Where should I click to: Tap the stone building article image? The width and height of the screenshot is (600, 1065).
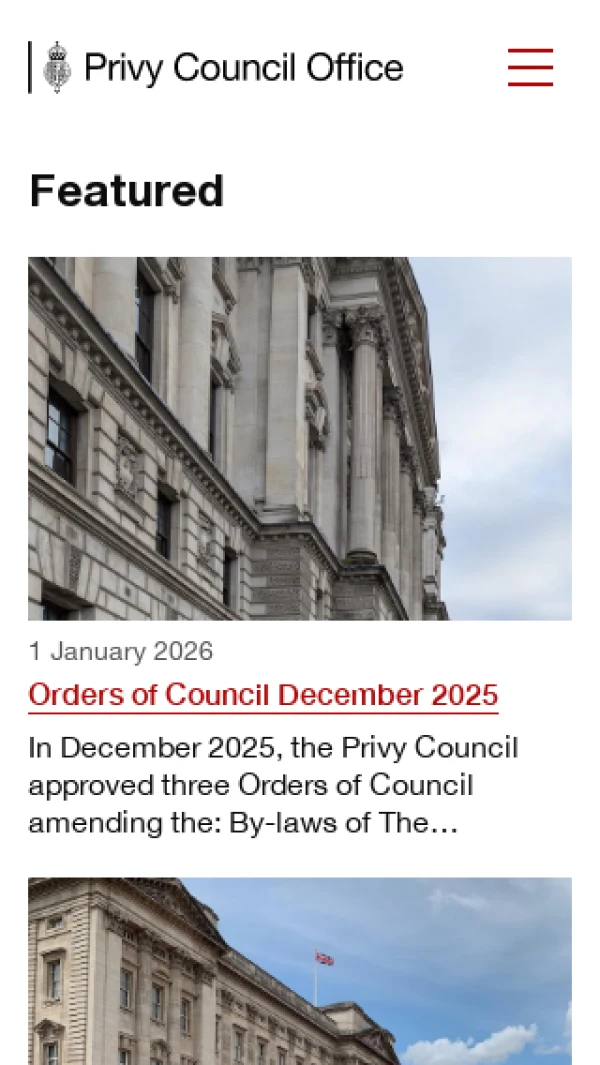(300, 438)
